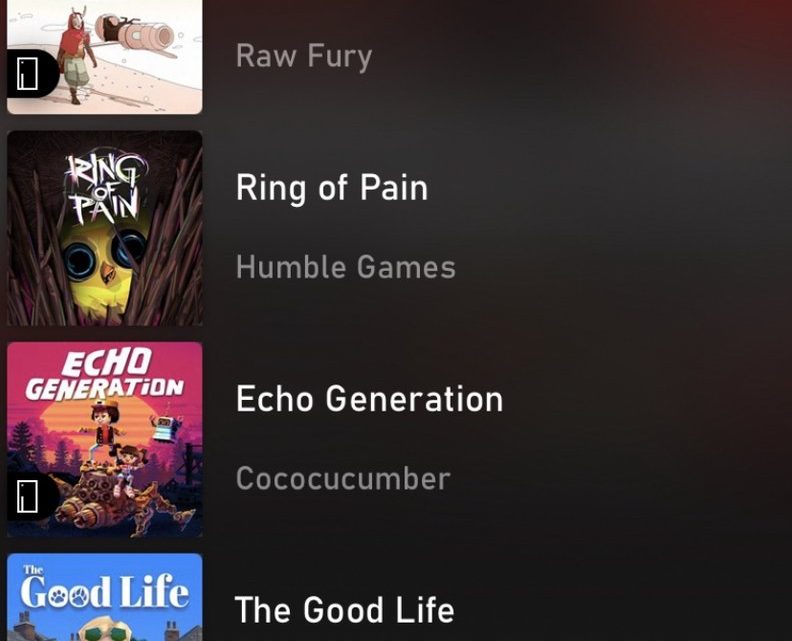Open The Good Life game entry
Image resolution: width=792 pixels, height=641 pixels.
pos(343,609)
